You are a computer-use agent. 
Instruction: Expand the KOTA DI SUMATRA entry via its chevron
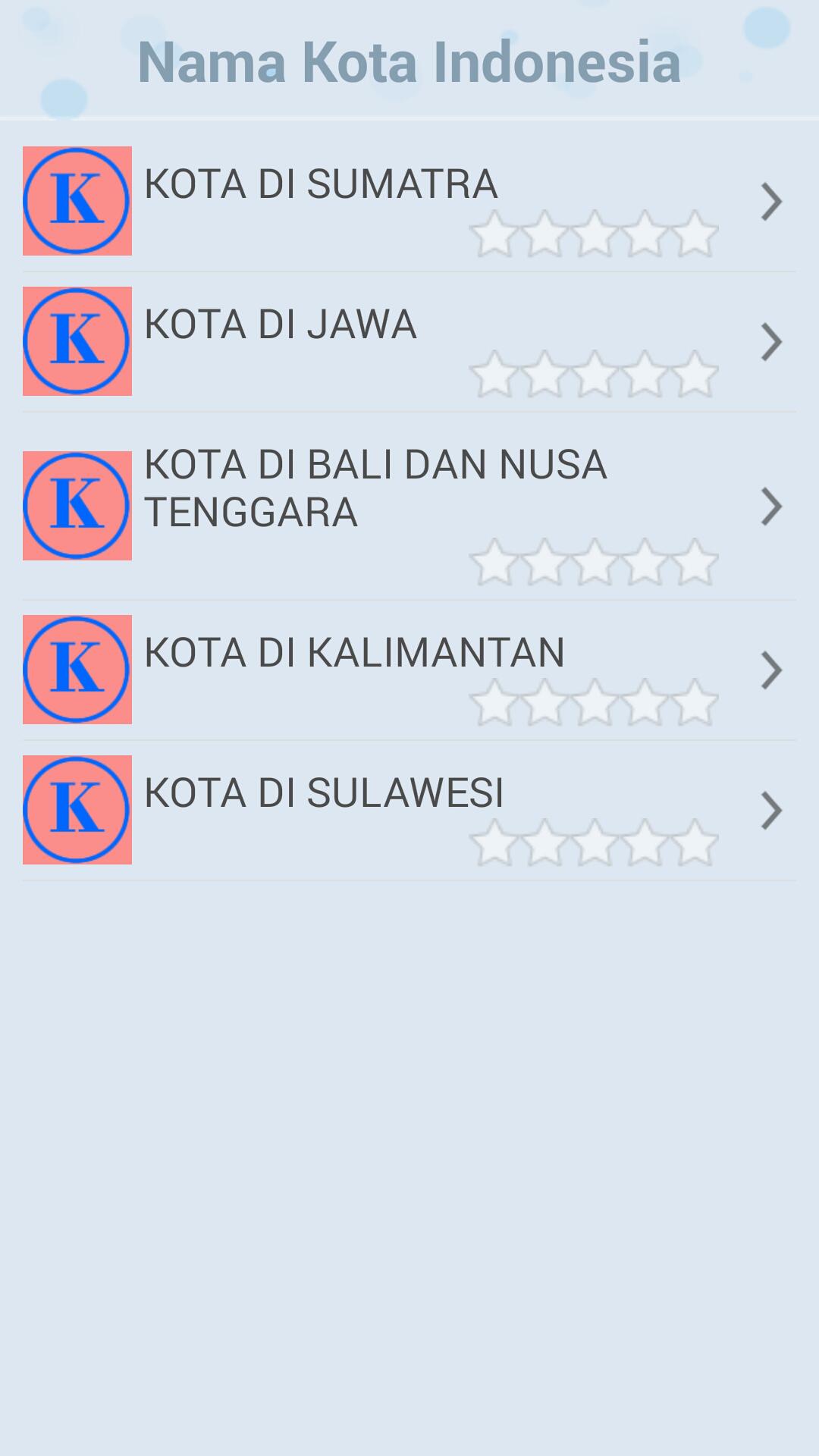coord(772,200)
